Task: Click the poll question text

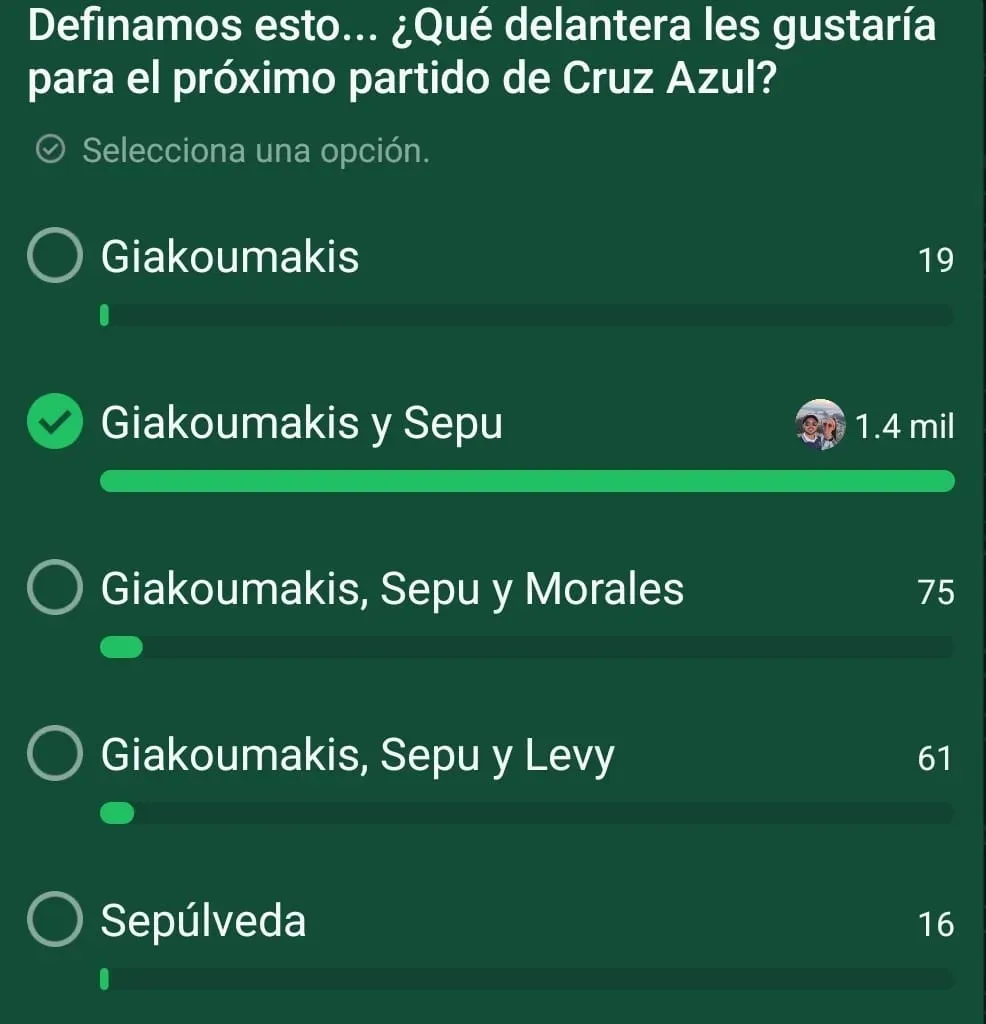Action: (x=480, y=50)
